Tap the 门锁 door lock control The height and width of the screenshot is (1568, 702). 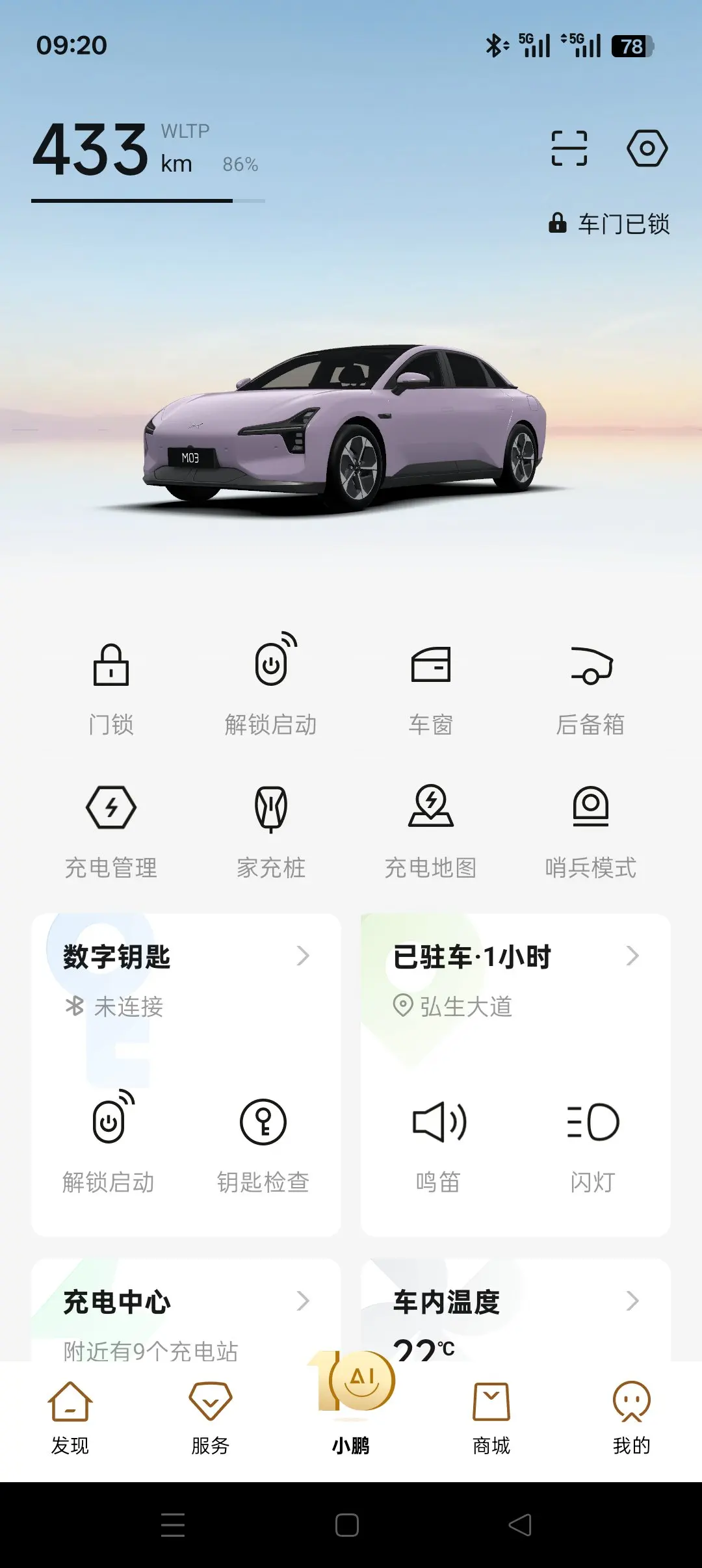point(111,689)
